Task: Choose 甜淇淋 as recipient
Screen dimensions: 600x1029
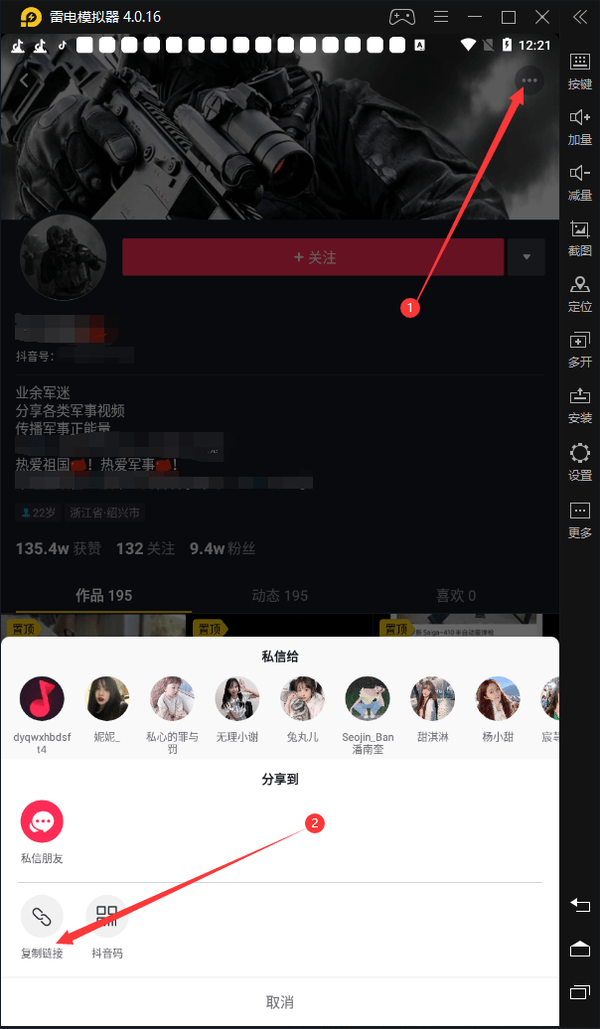Action: point(432,699)
